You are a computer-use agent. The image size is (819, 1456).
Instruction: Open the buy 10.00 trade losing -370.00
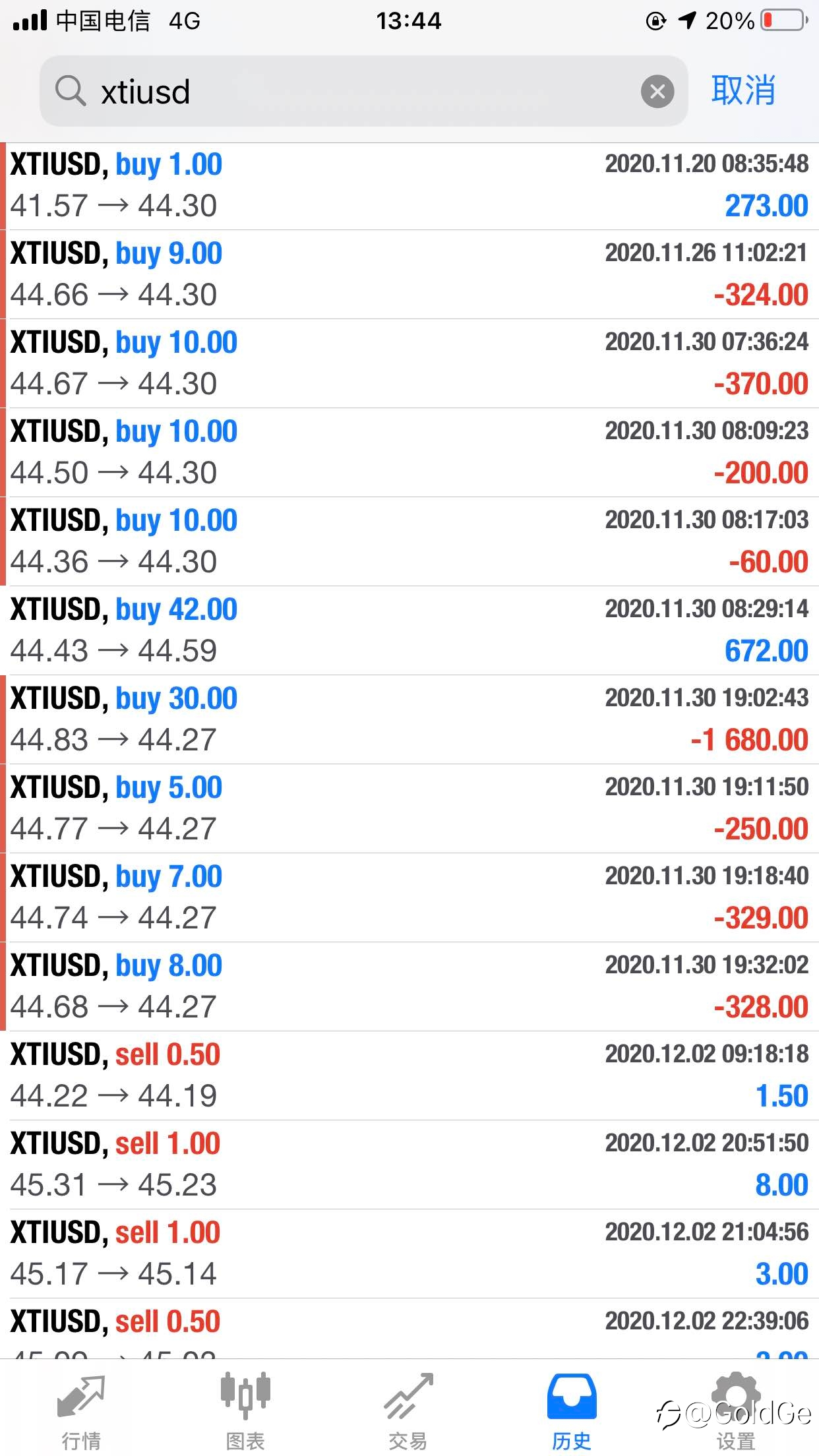409,363
